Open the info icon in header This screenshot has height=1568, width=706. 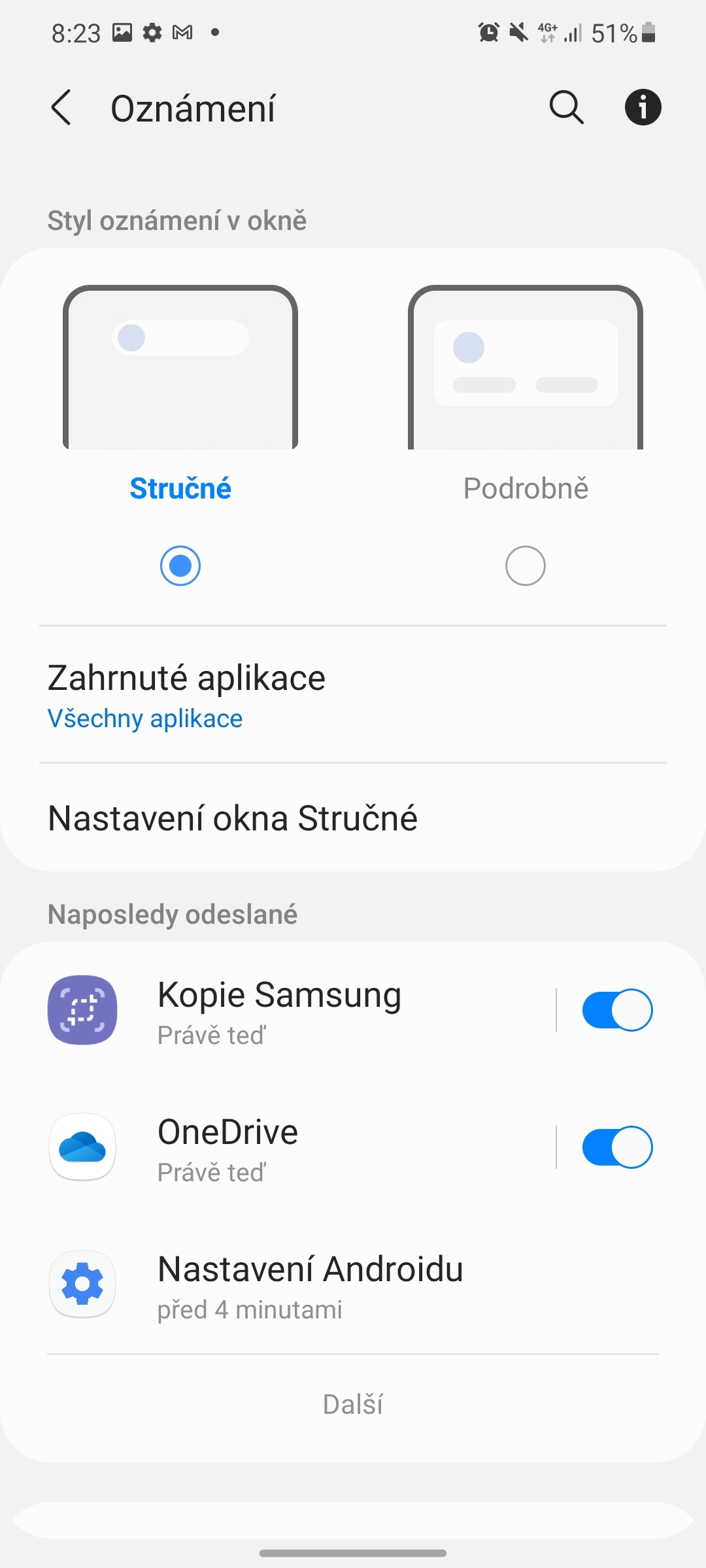point(643,108)
